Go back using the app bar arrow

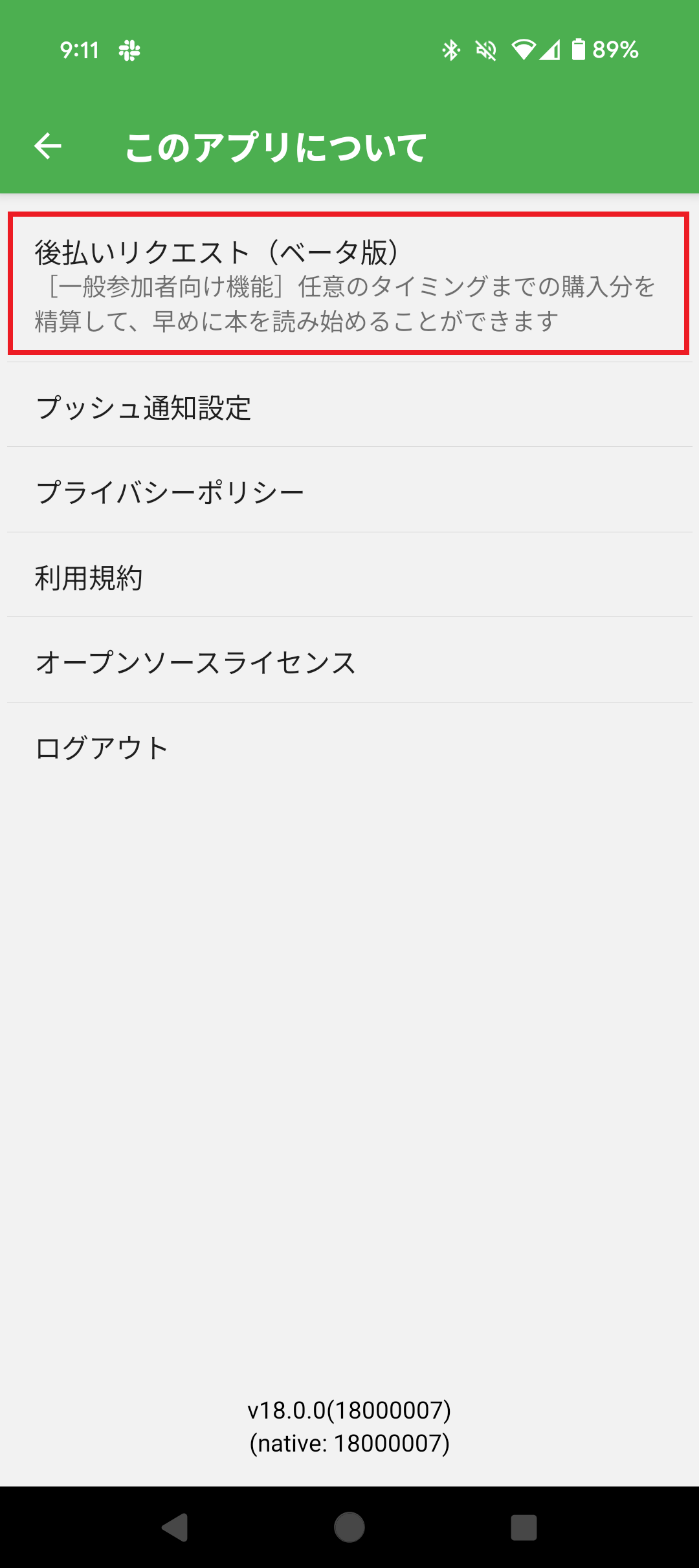[x=48, y=146]
